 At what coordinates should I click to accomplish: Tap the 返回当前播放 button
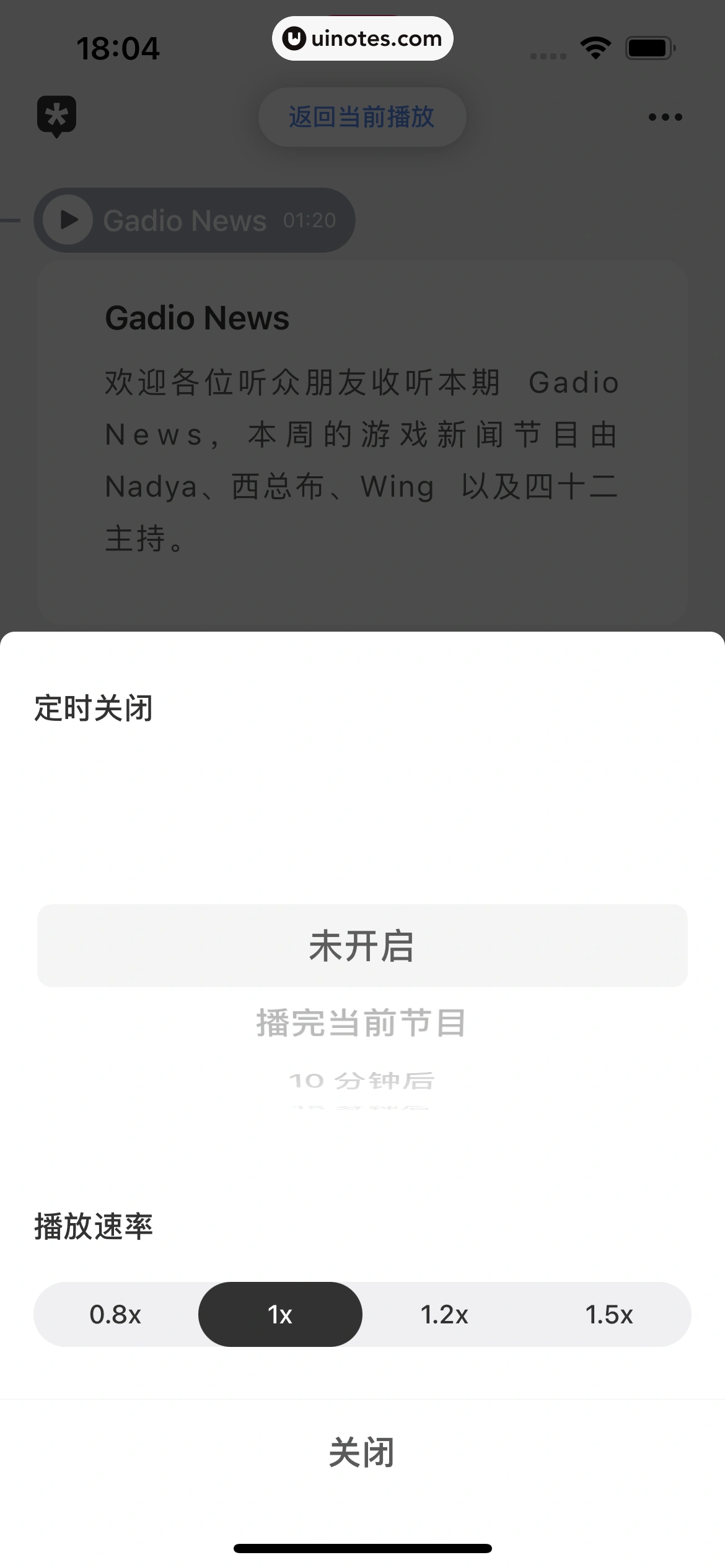point(362,116)
